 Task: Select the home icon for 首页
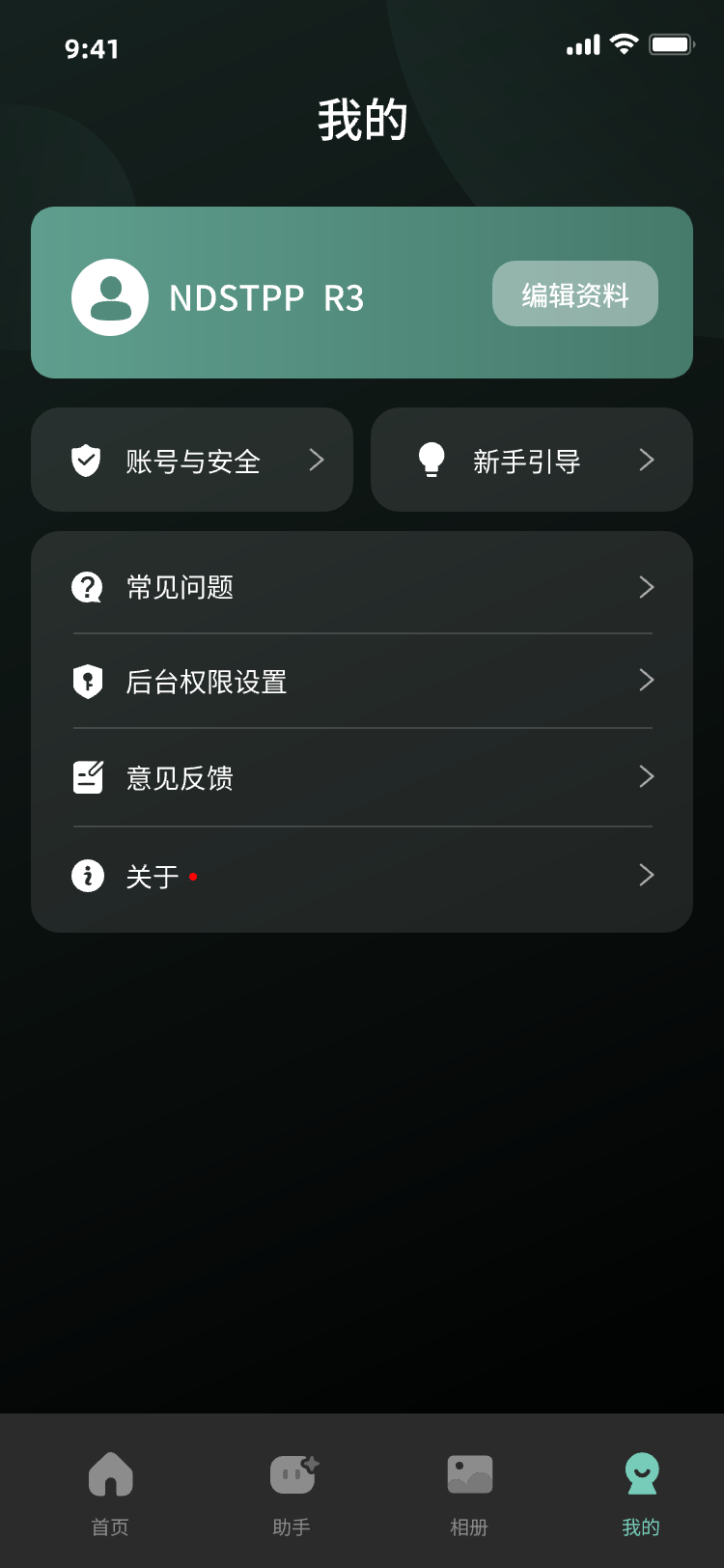pos(111,1474)
